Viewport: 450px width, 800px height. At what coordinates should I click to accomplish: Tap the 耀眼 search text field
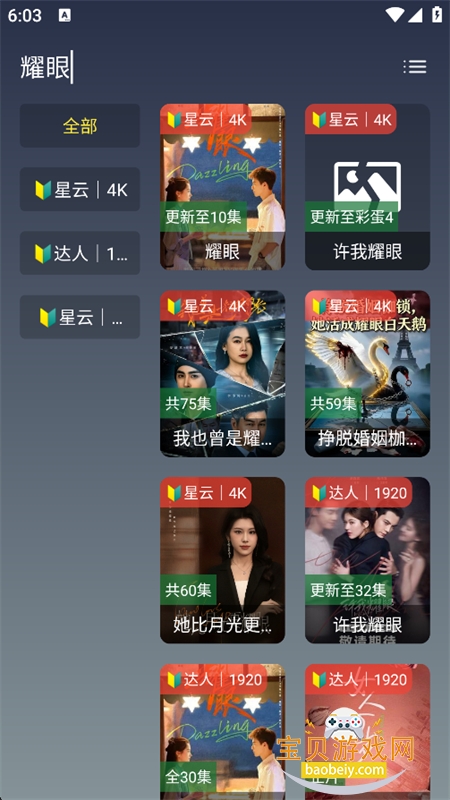coord(204,67)
